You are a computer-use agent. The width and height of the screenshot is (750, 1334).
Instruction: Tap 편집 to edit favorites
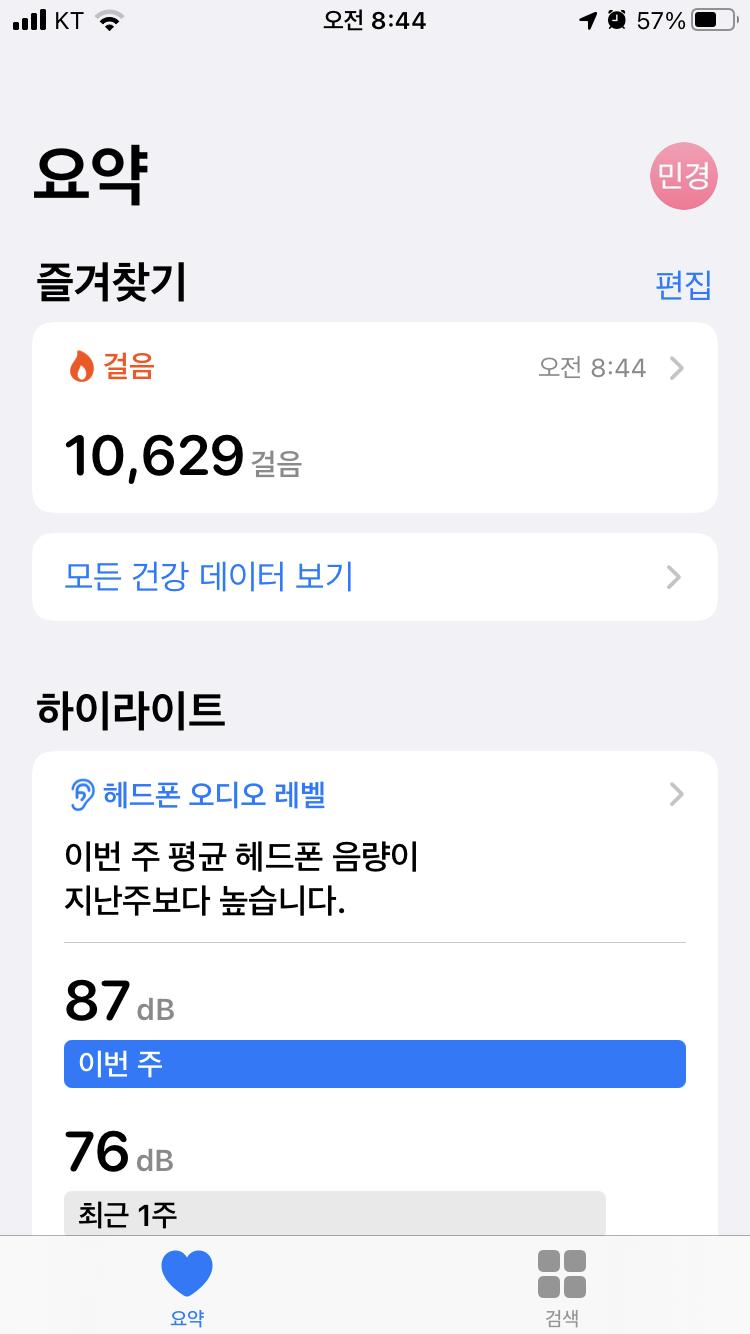coord(683,285)
